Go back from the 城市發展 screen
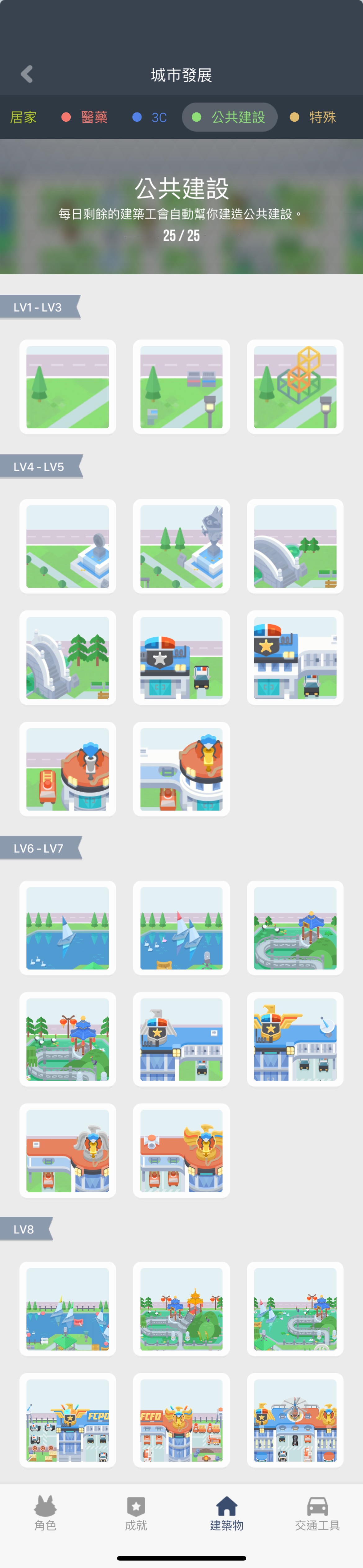This screenshot has height=1568, width=363. point(27,74)
